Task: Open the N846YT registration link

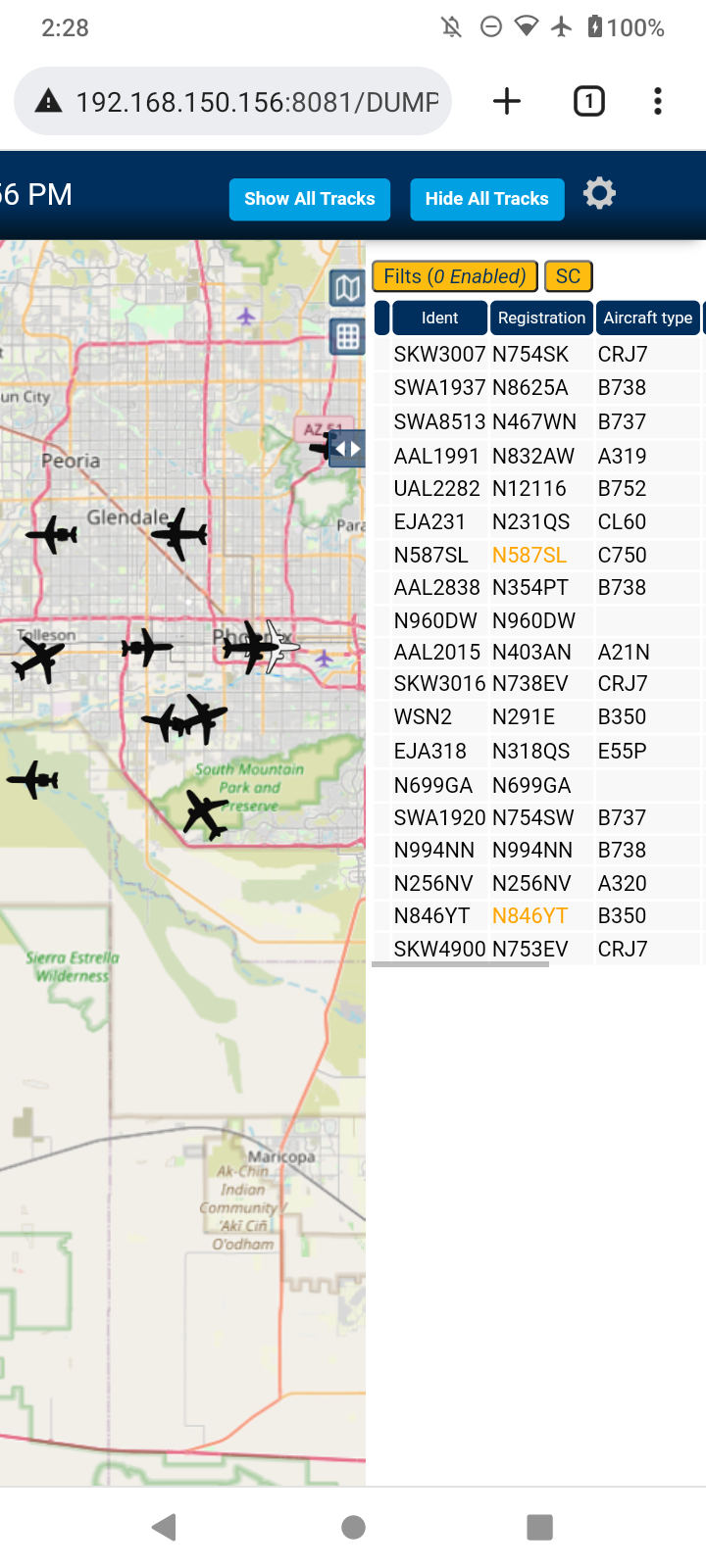Action: coord(529,915)
